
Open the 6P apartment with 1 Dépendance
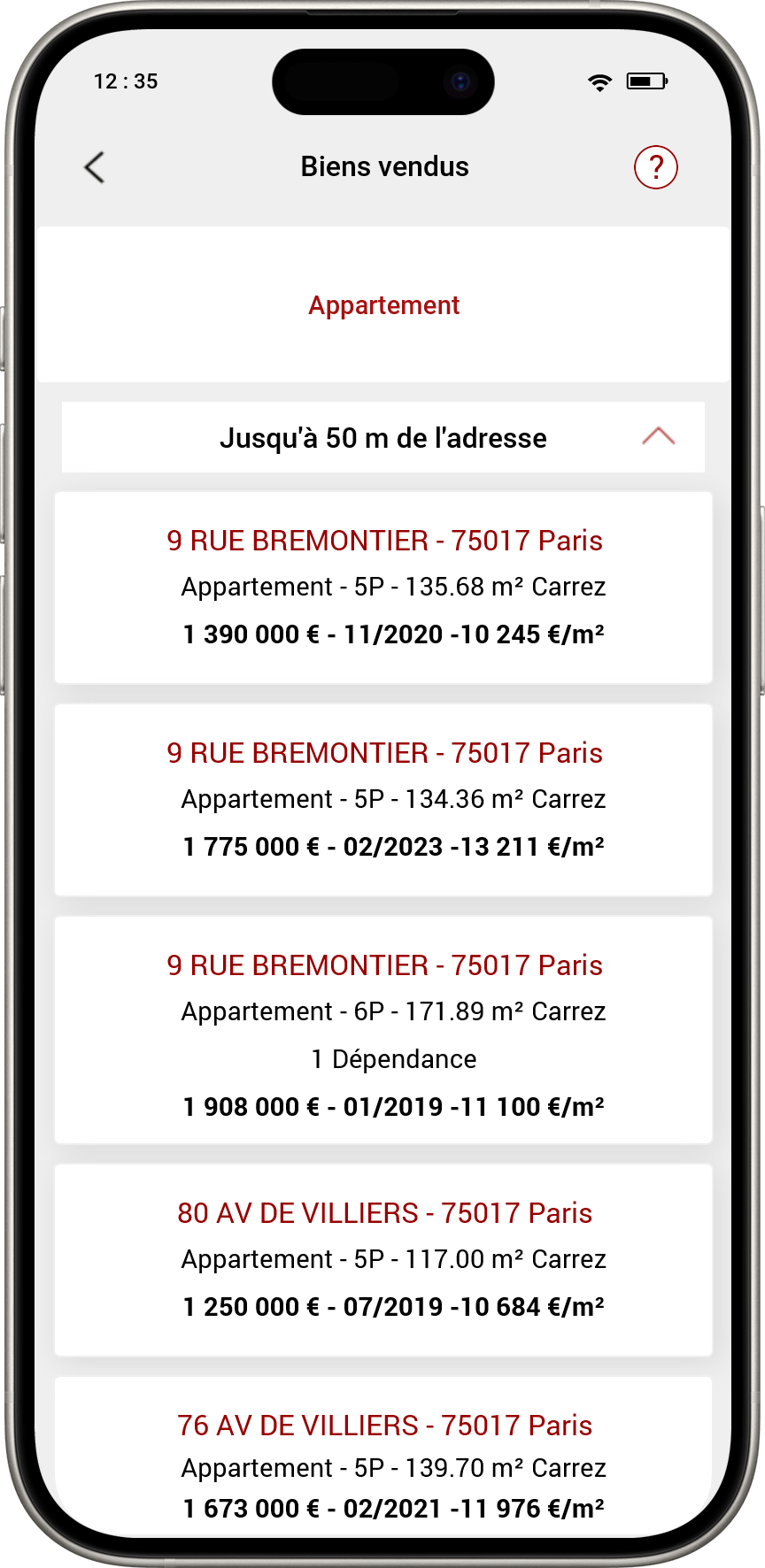point(383,1030)
